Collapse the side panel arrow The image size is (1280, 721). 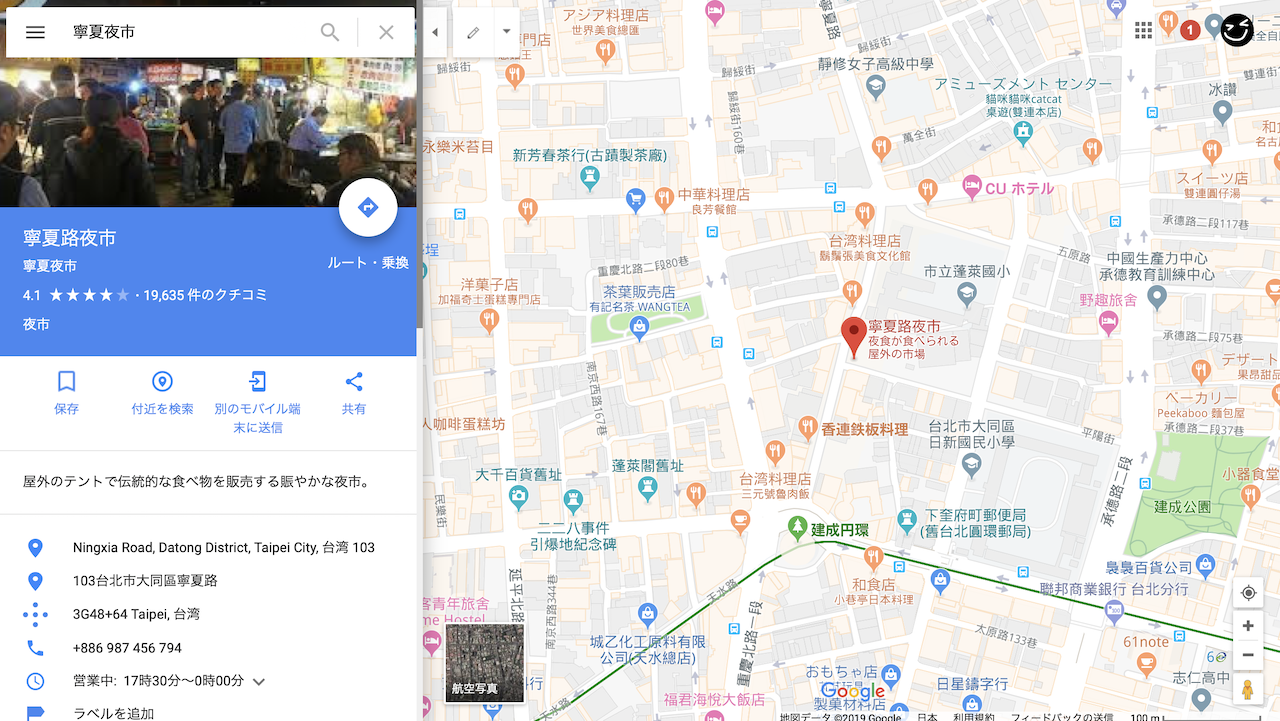tap(435, 32)
